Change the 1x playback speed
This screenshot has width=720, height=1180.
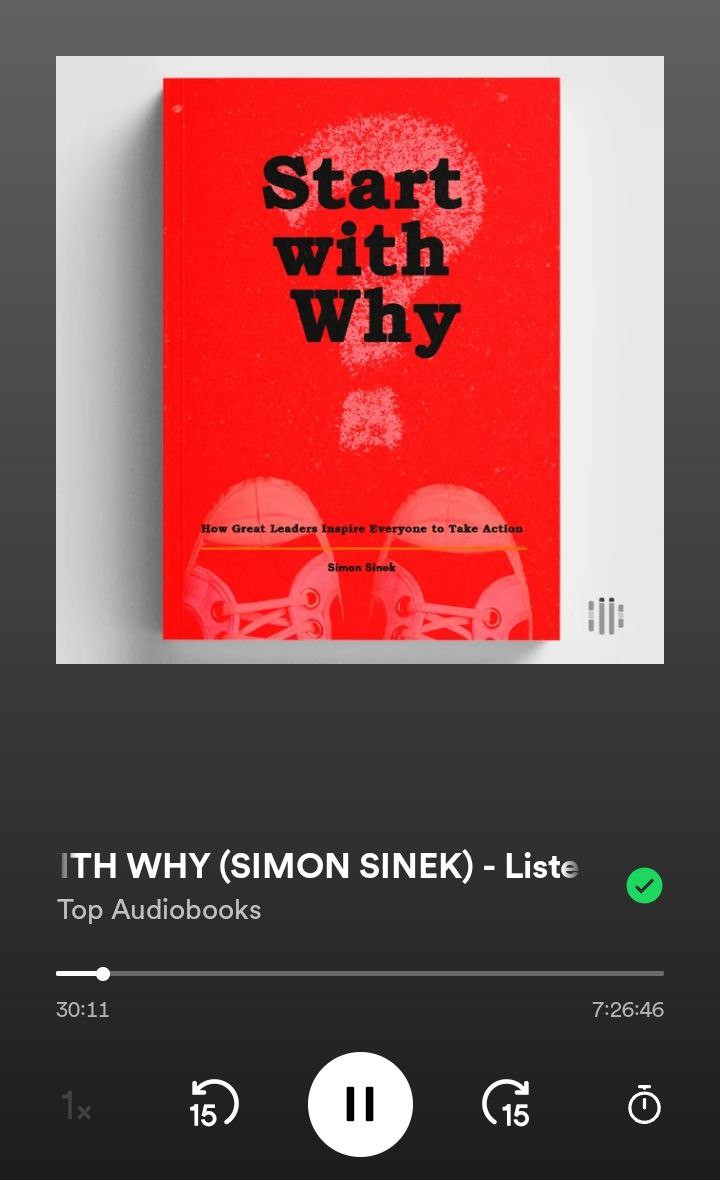click(76, 1106)
